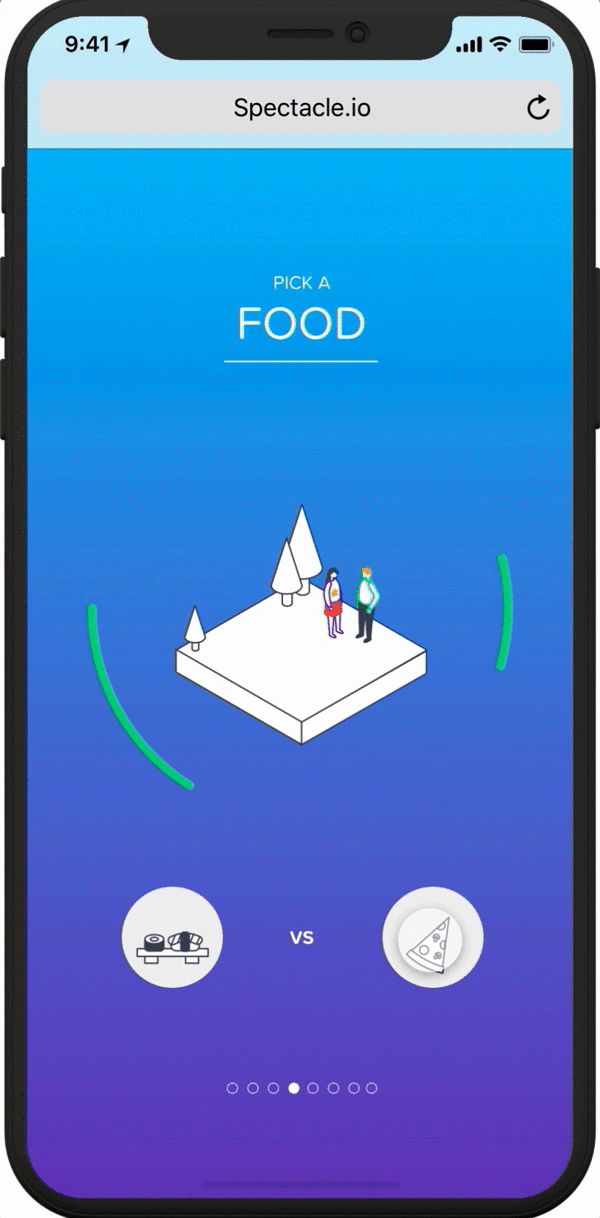Open the Spectacle.io address bar
600x1218 pixels.
(300, 108)
